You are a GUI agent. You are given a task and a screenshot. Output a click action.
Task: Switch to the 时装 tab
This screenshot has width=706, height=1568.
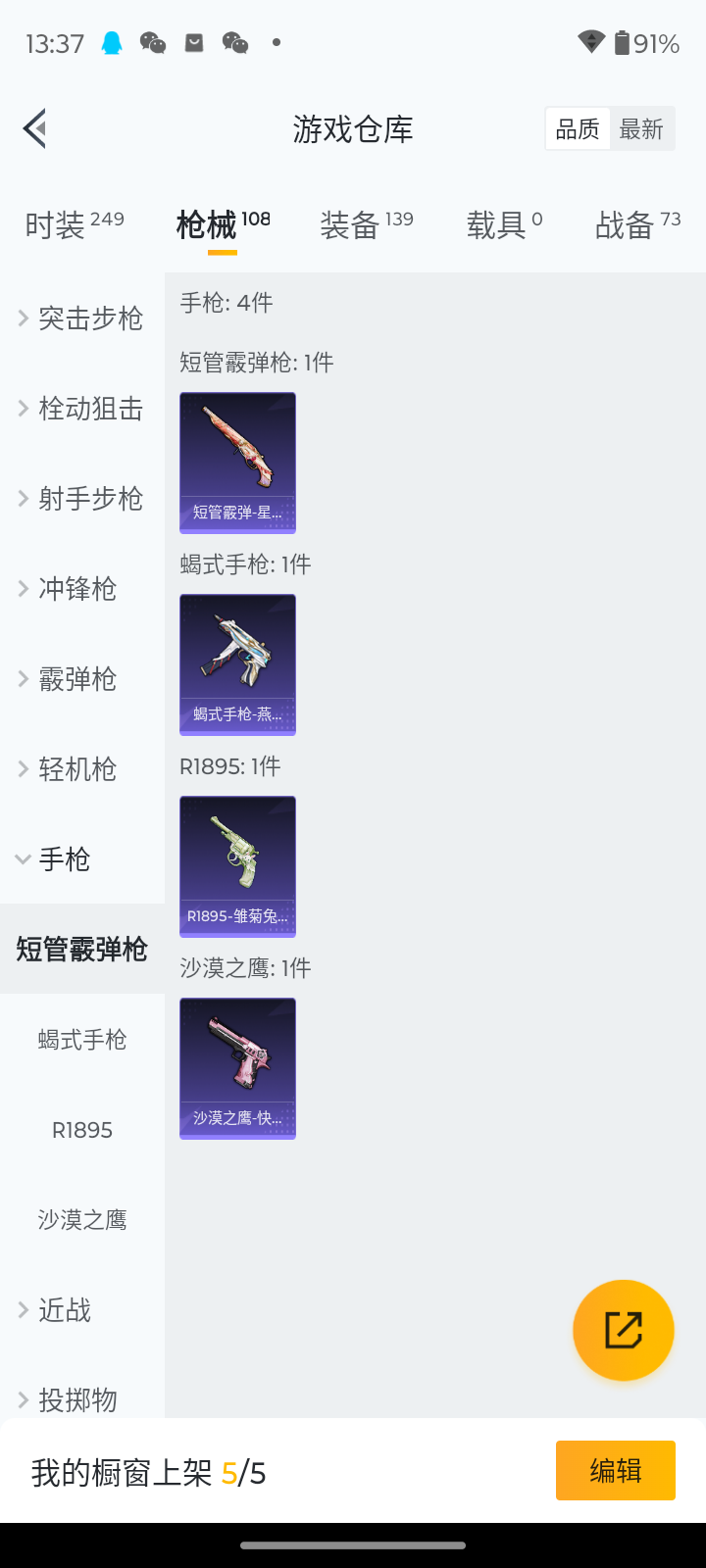[74, 224]
